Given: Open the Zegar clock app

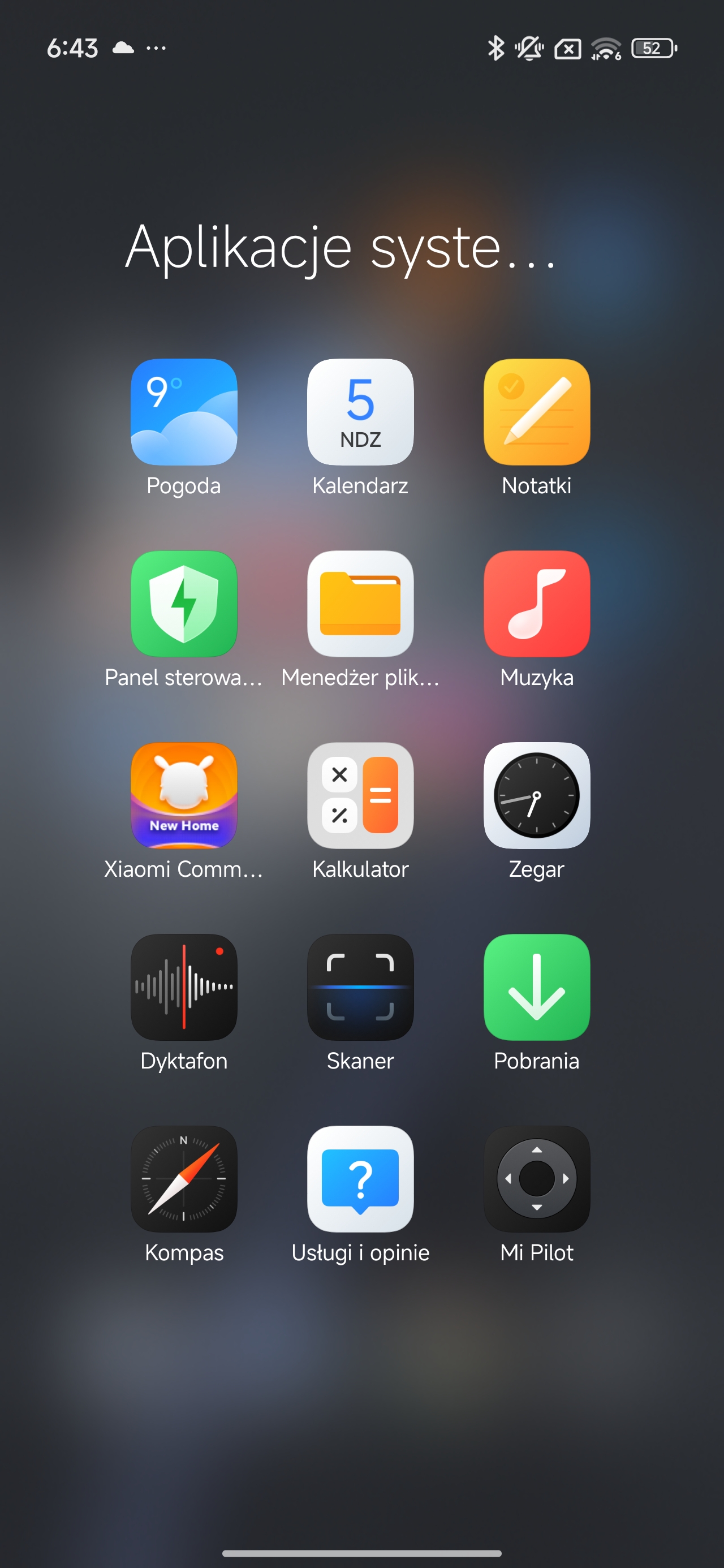Looking at the screenshot, I should (536, 795).
